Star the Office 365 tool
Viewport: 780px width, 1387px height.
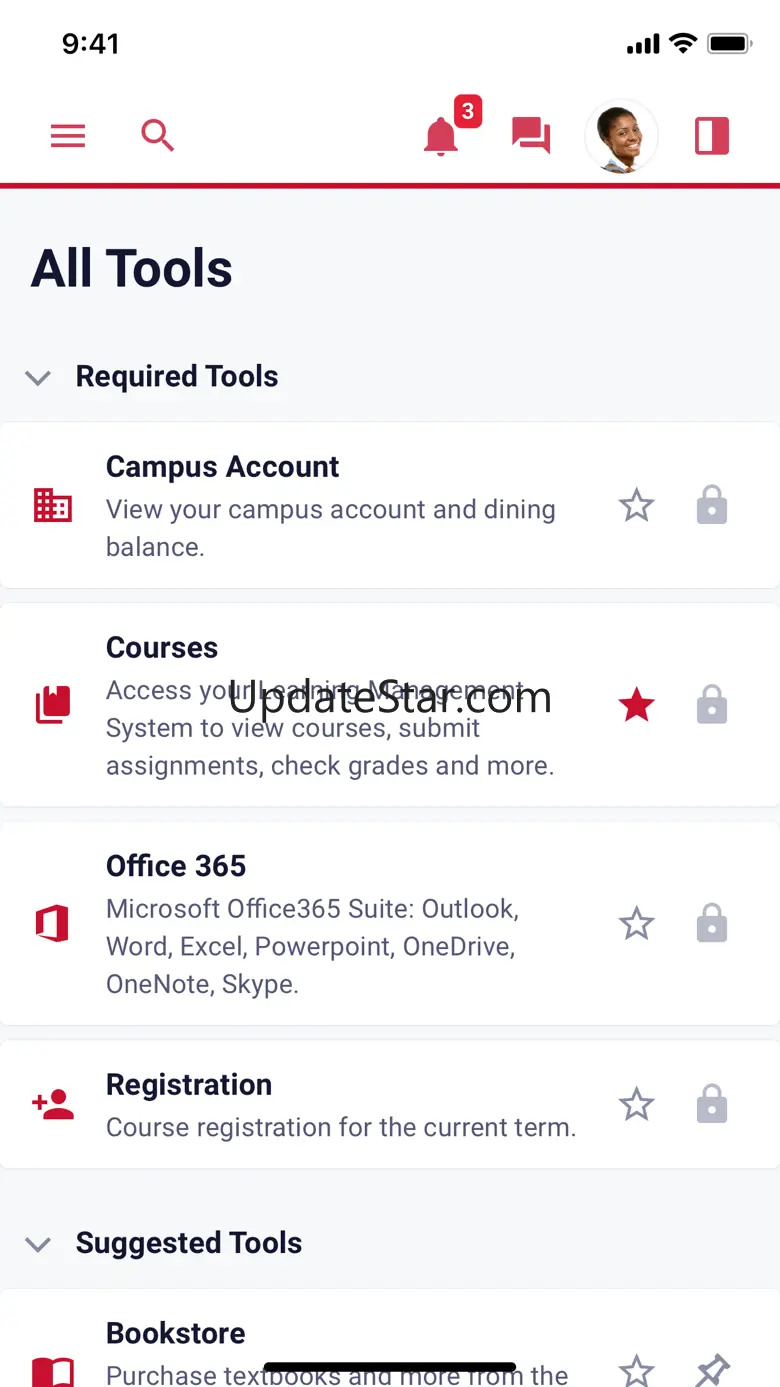636,923
